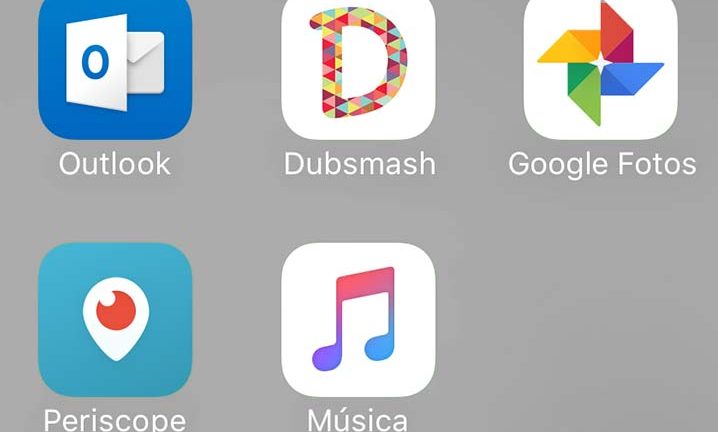Open Google Fotos
The image size is (718, 432).
point(601,65)
